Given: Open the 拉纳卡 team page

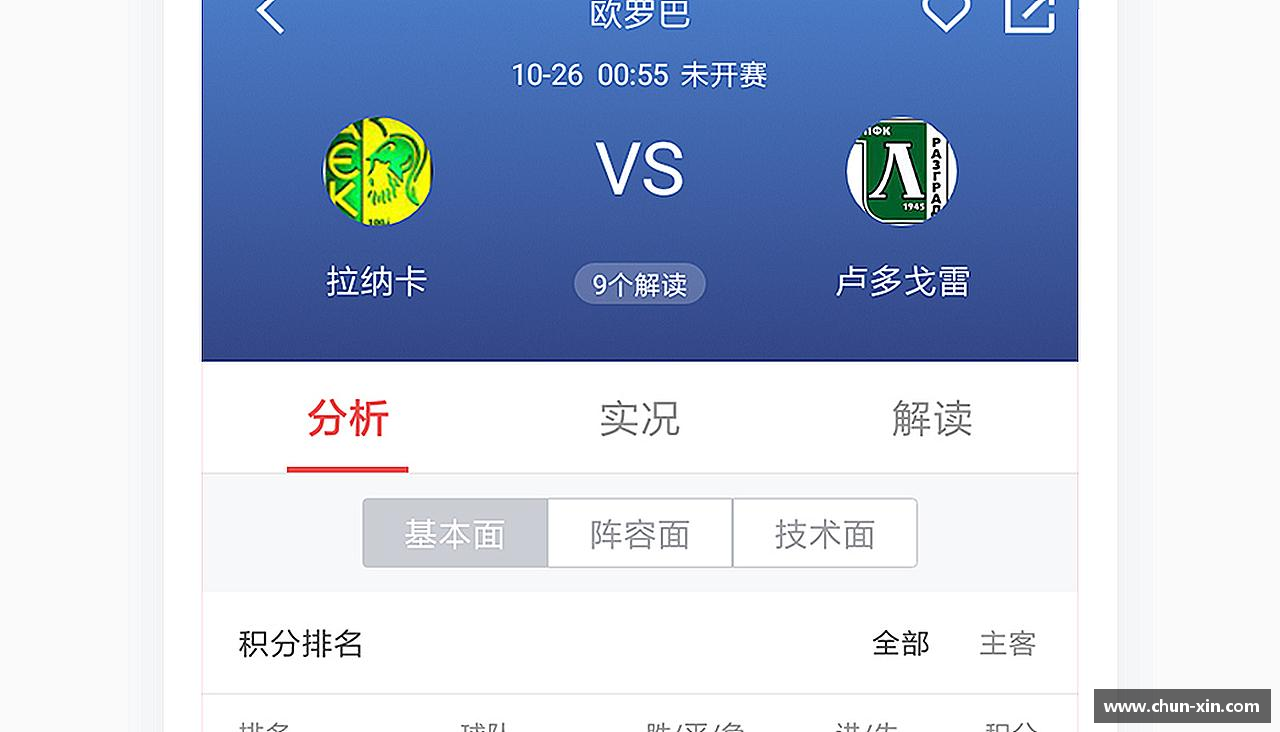Looking at the screenshot, I should click(x=377, y=172).
